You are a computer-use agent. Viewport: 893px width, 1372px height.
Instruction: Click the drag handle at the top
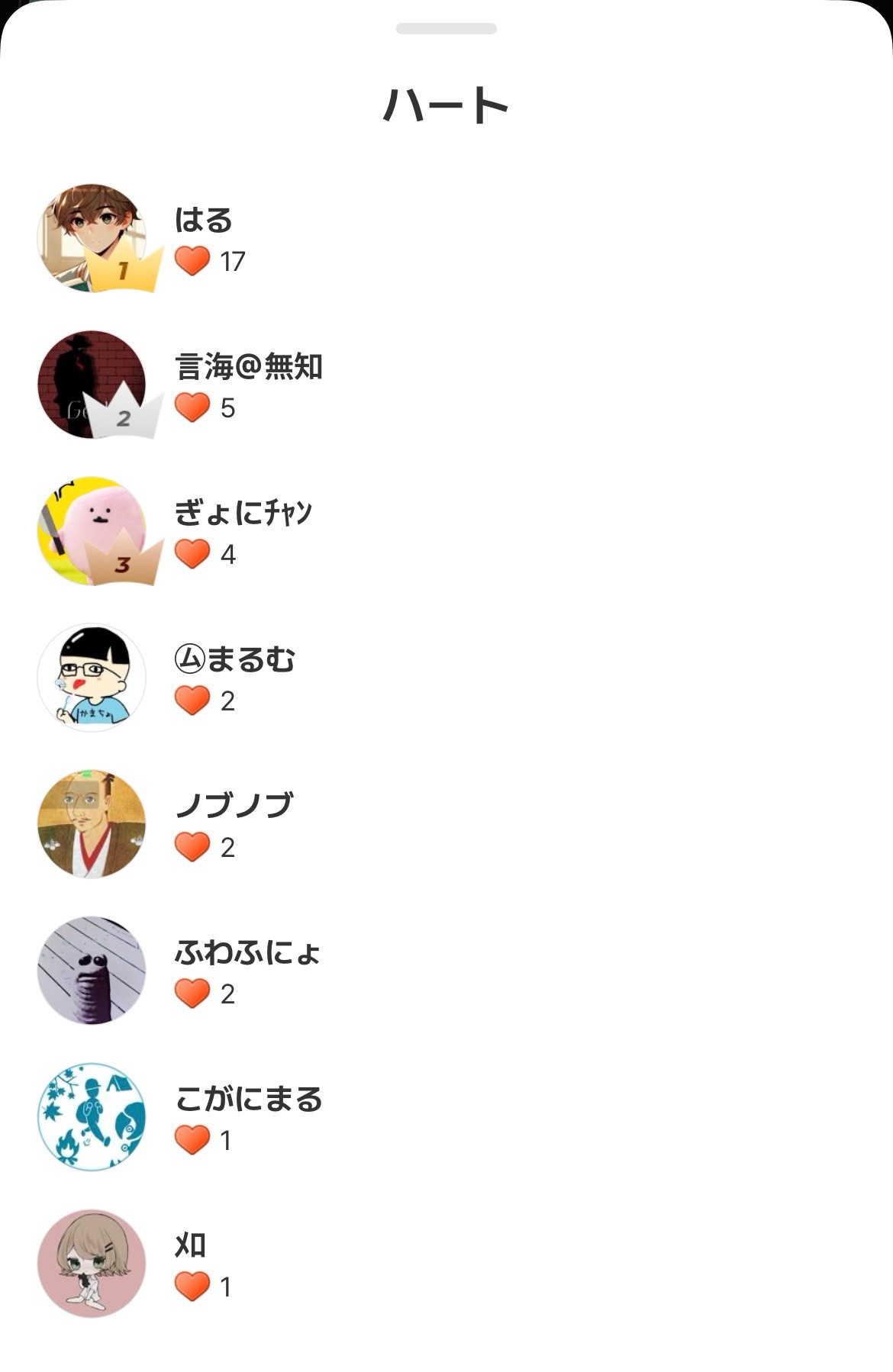coord(446,29)
